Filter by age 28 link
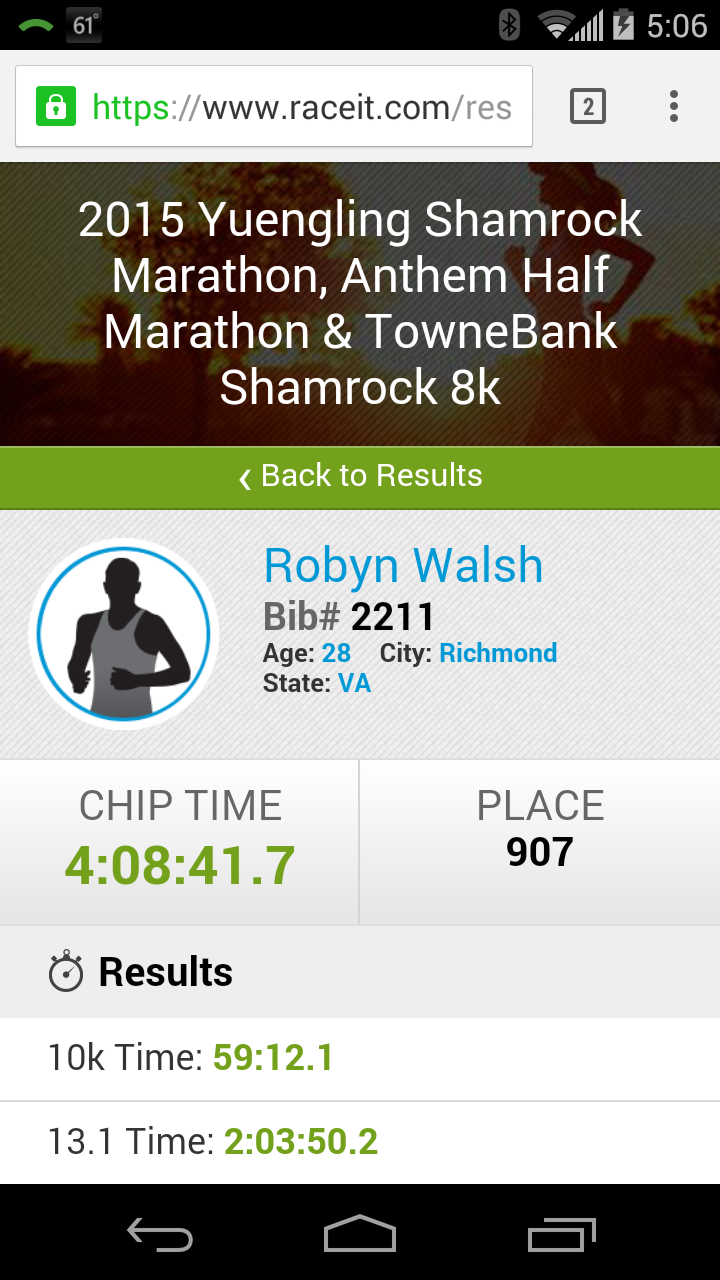Viewport: 720px width, 1280px height. click(336, 653)
